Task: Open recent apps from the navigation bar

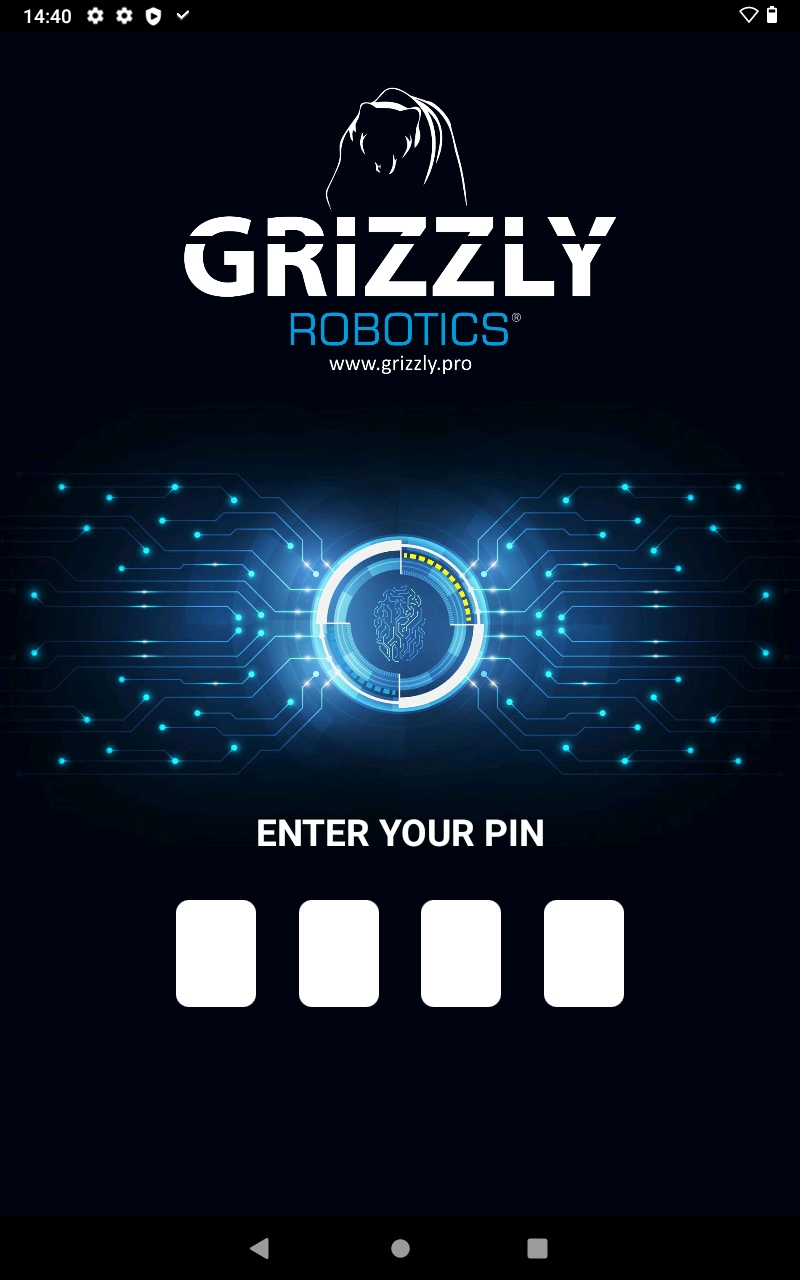Action: (x=537, y=1248)
